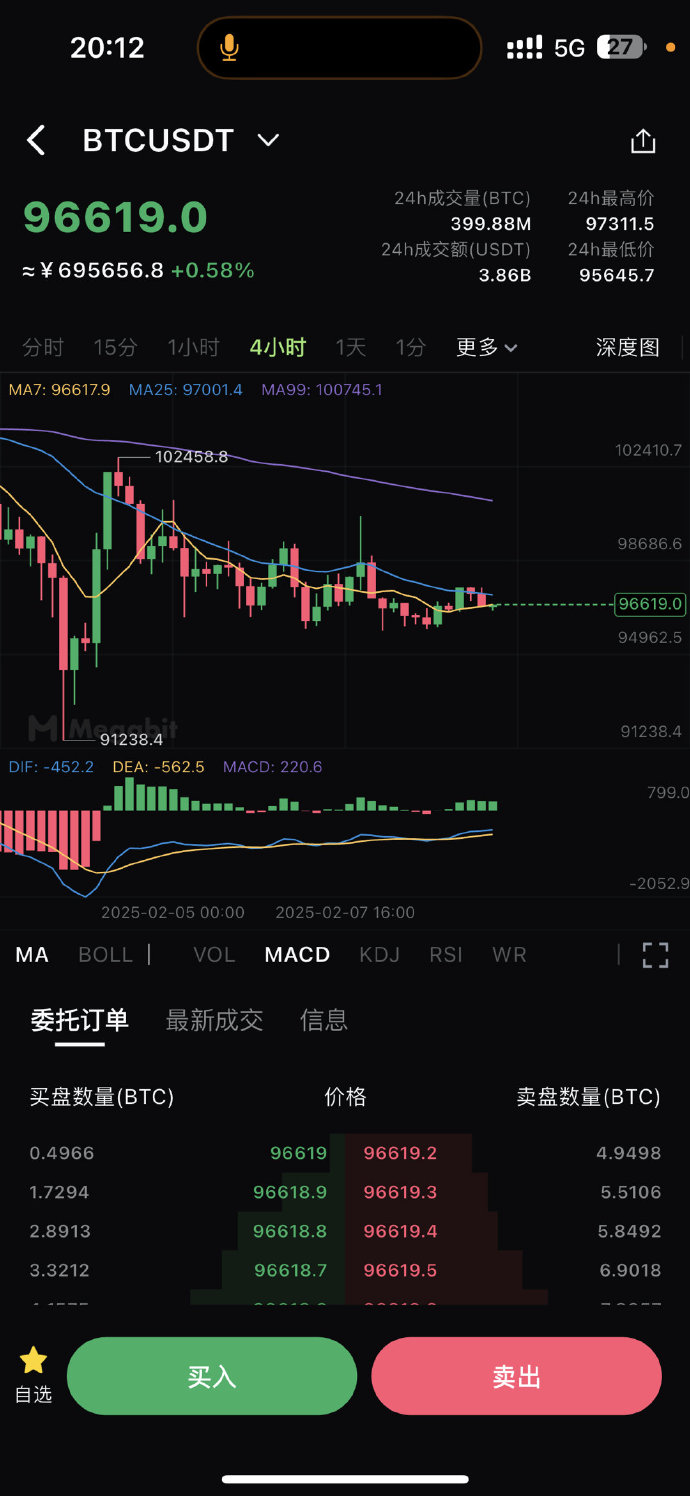This screenshot has height=1496, width=690.
Task: Open the BTCUSDT pair dropdown
Action: 268,140
